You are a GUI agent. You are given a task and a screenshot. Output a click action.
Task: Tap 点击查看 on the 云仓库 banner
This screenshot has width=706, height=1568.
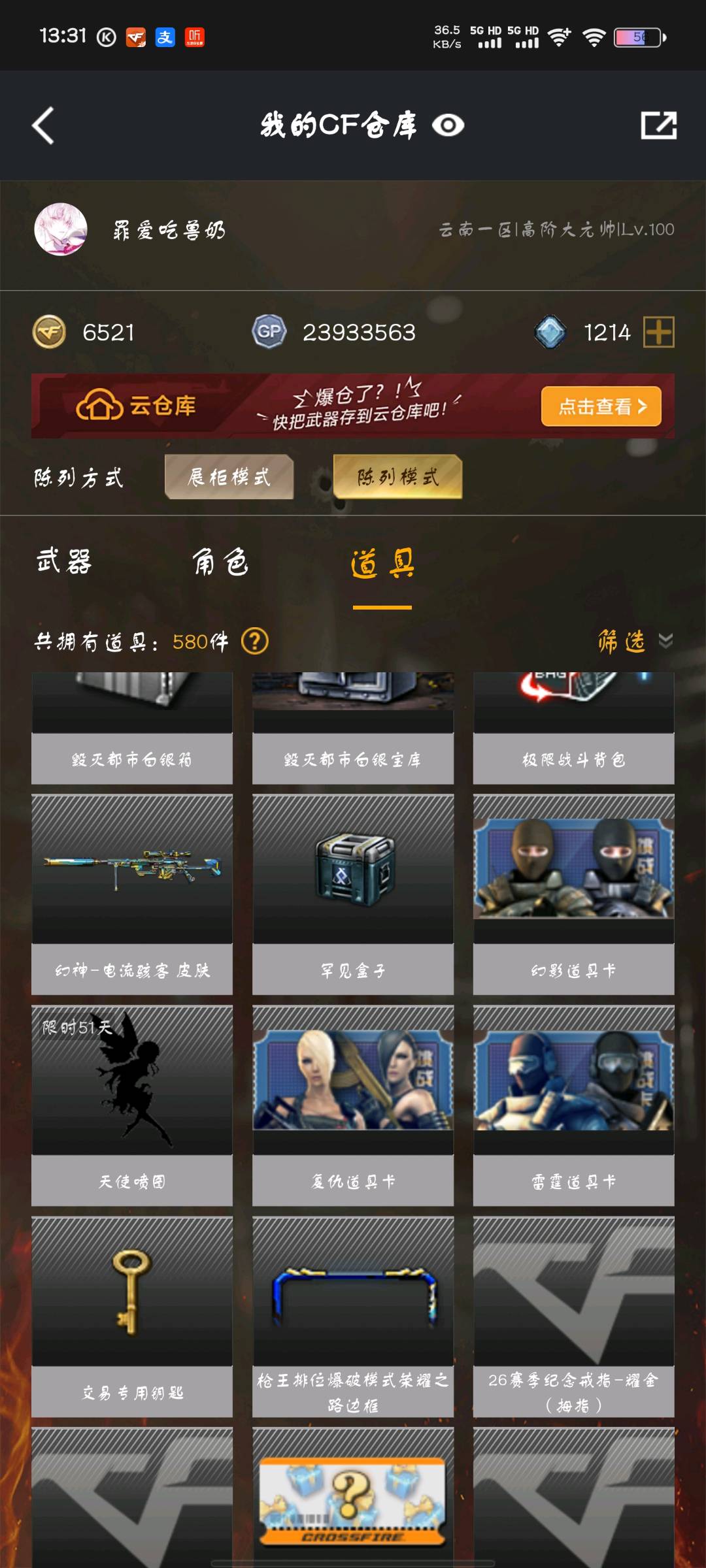(601, 406)
